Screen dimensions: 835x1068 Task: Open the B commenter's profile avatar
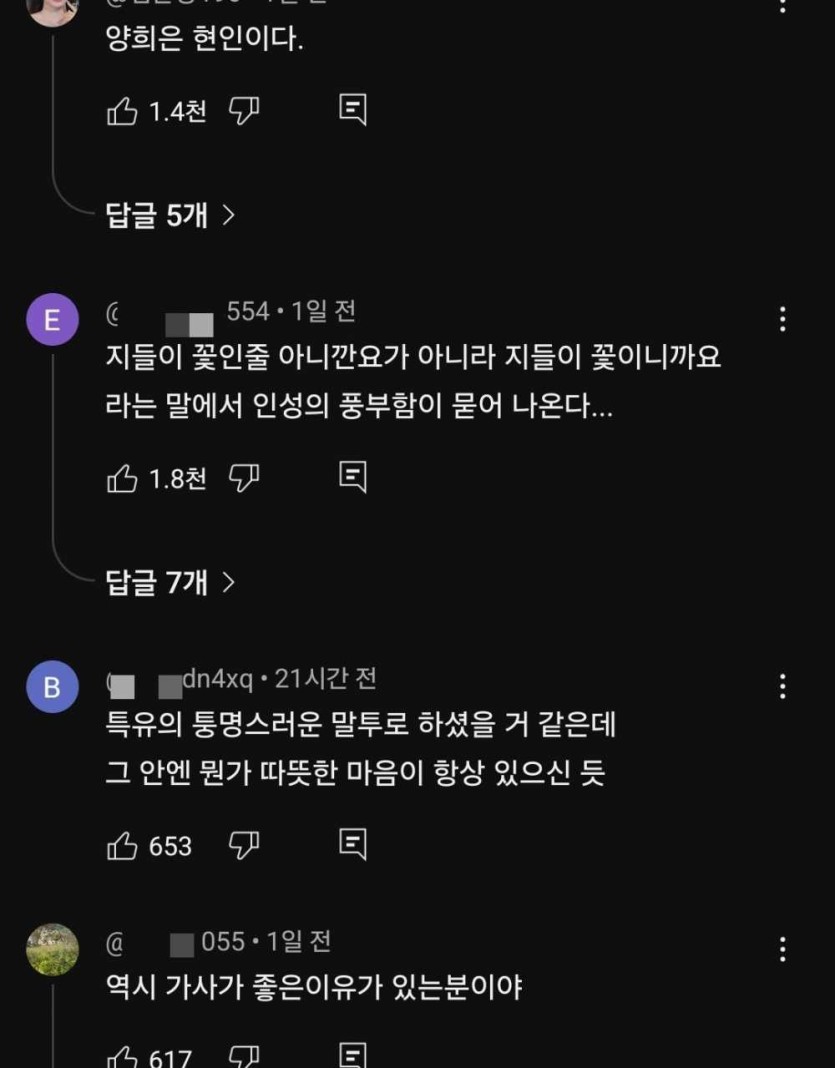point(52,687)
